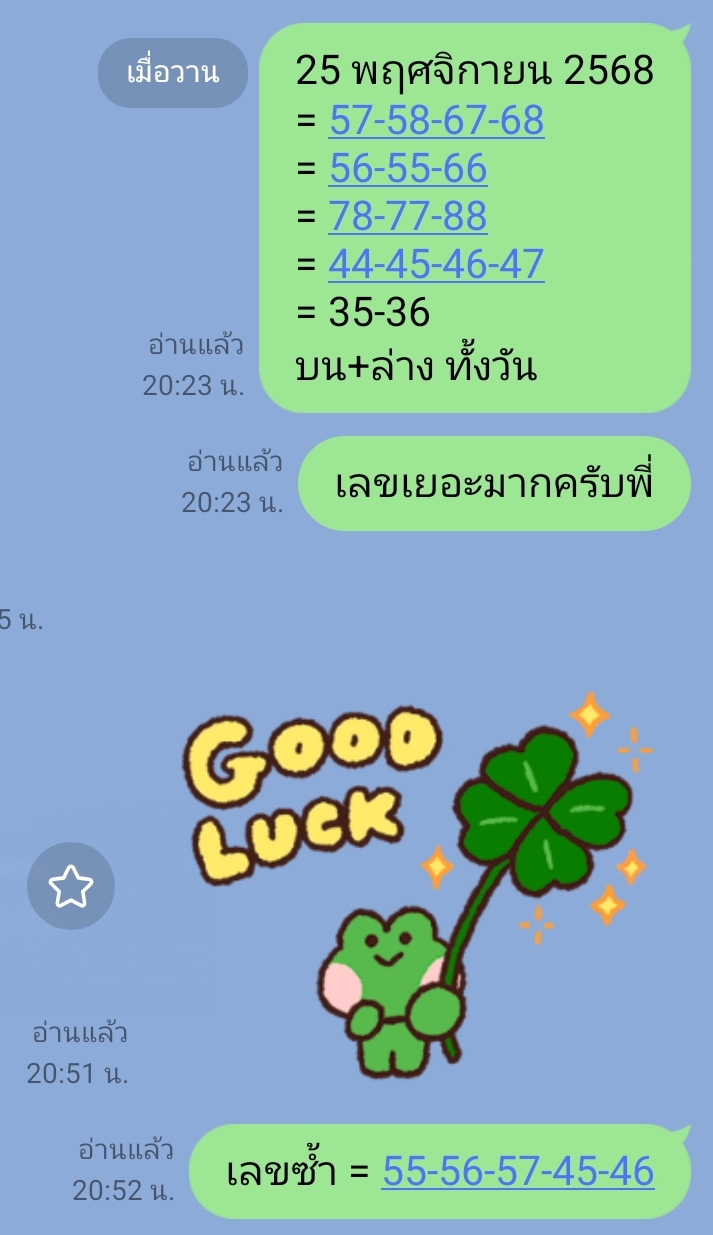Select the underlined 78-77-88 number
The height and width of the screenshot is (1235, 713).
pos(407,216)
